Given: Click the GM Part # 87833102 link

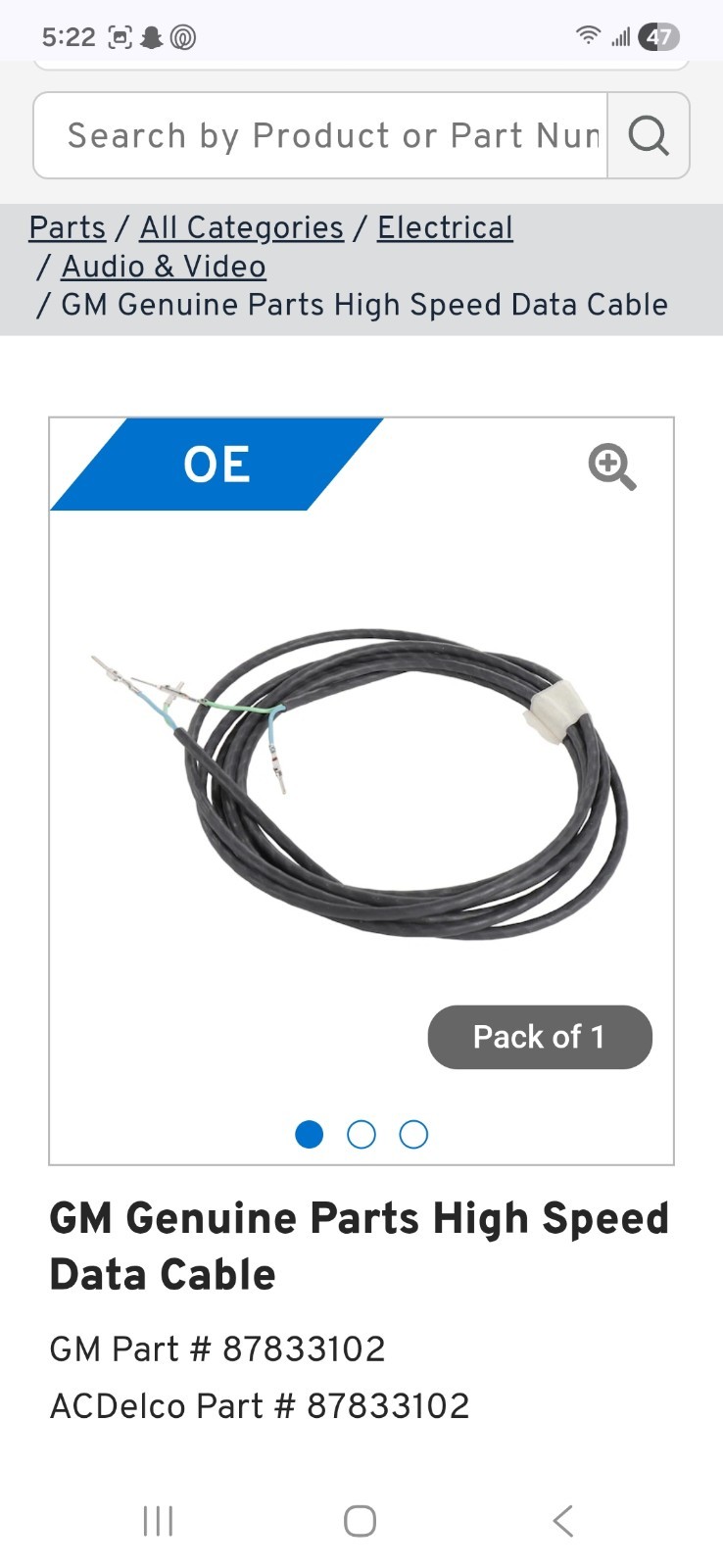Looking at the screenshot, I should pyautogui.click(x=217, y=1348).
